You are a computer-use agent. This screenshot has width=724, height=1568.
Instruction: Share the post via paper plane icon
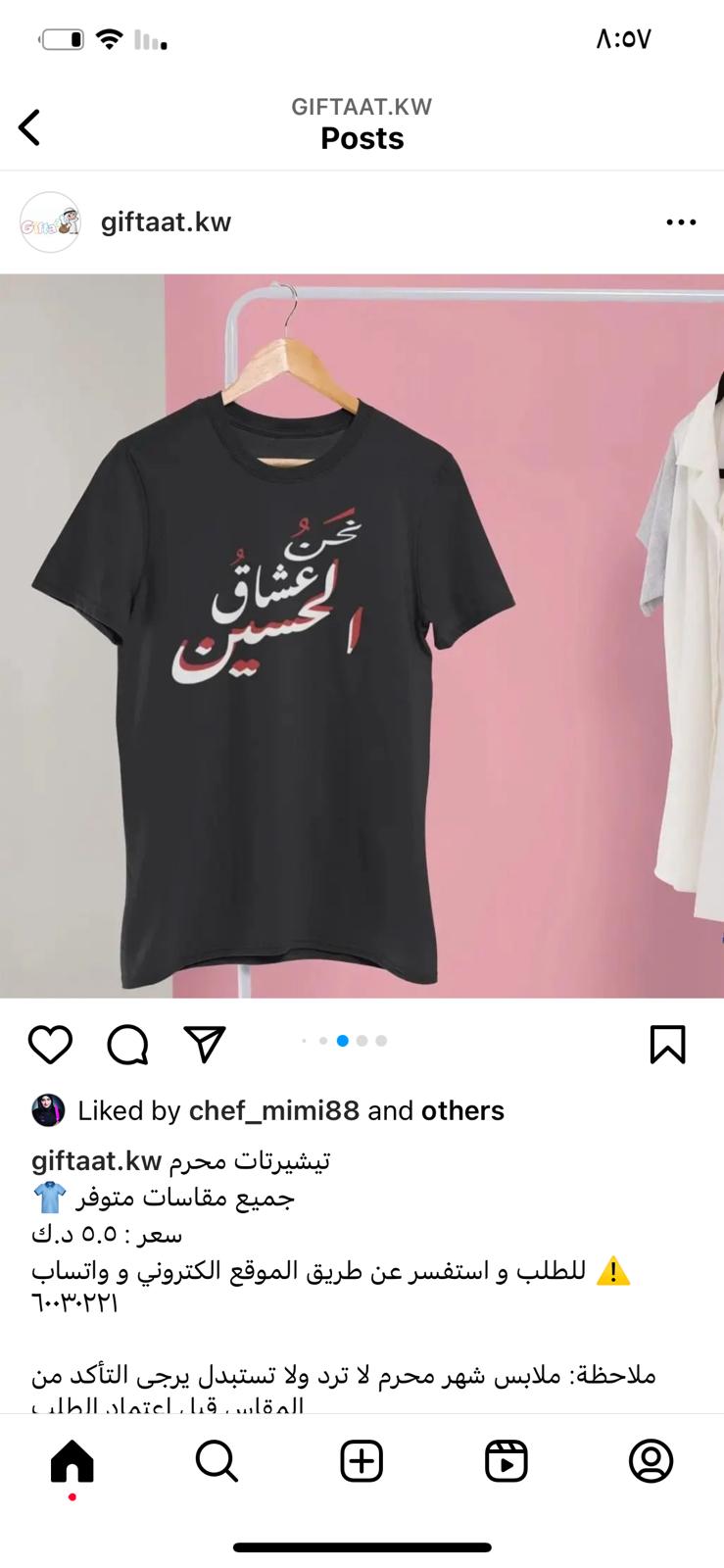point(205,1045)
